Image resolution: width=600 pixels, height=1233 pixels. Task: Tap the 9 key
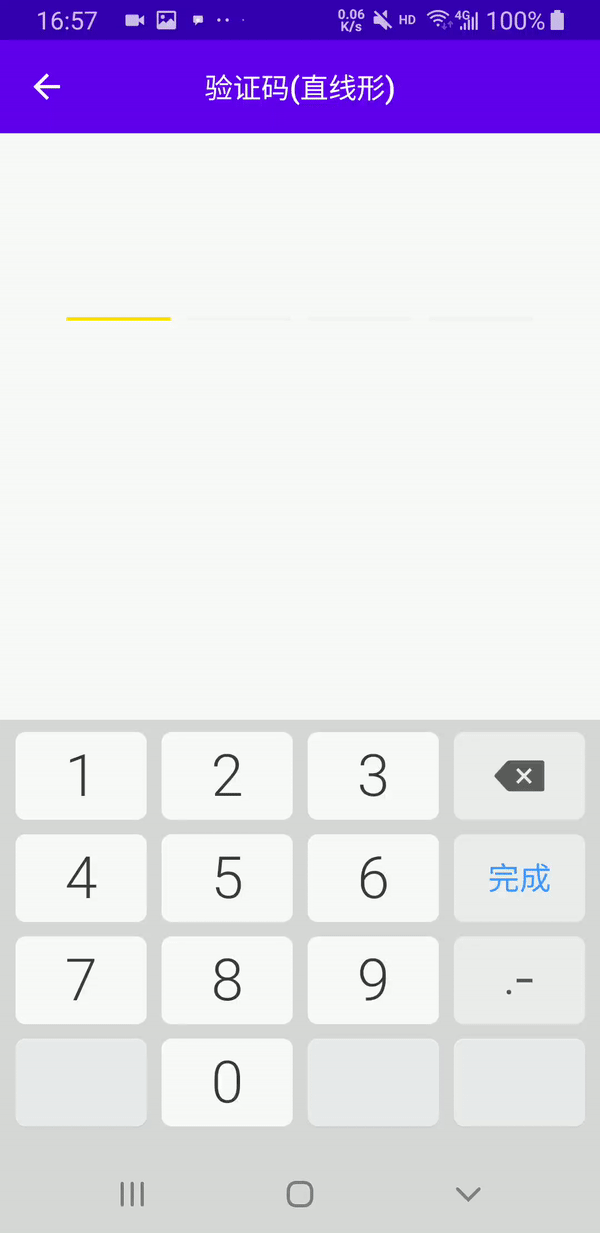(373, 980)
